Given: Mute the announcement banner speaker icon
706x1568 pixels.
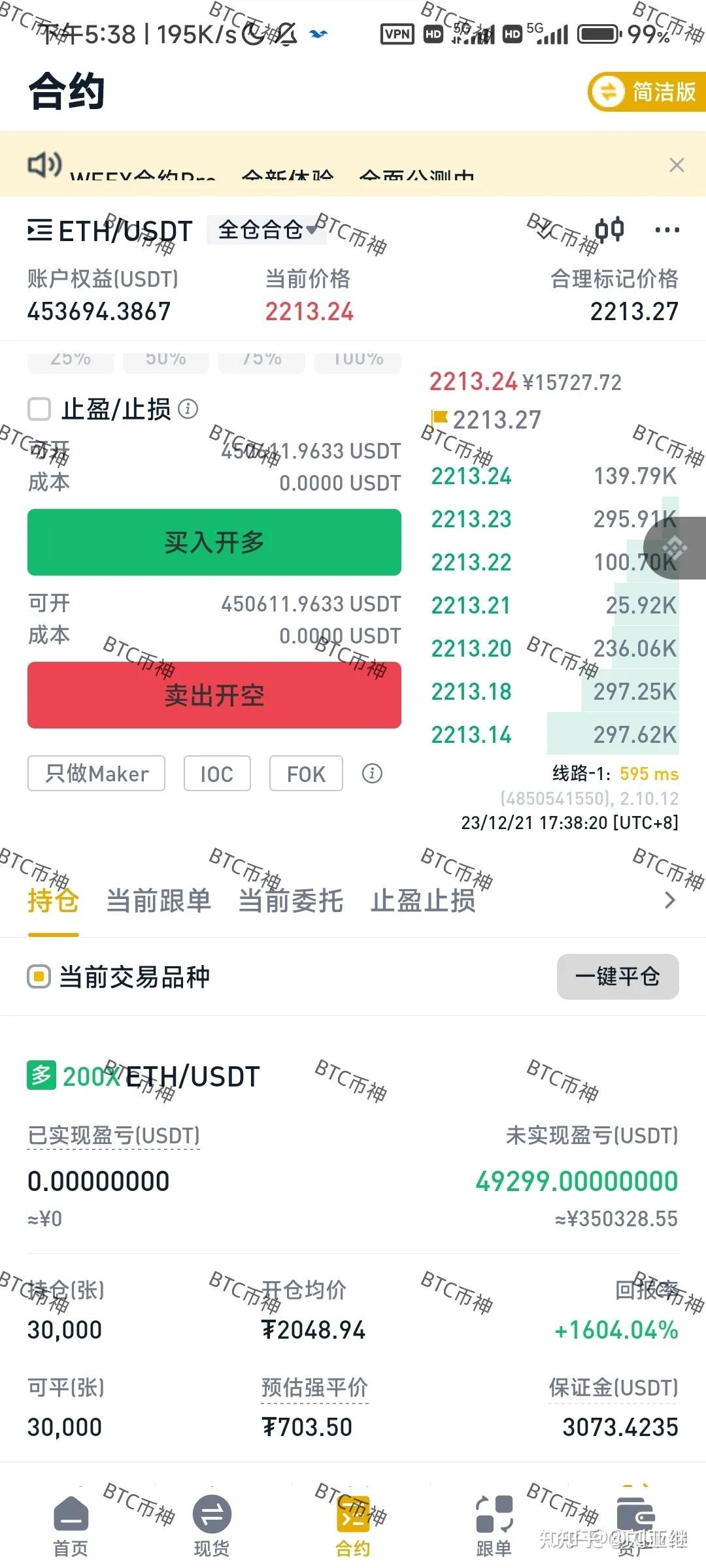Looking at the screenshot, I should [42, 166].
